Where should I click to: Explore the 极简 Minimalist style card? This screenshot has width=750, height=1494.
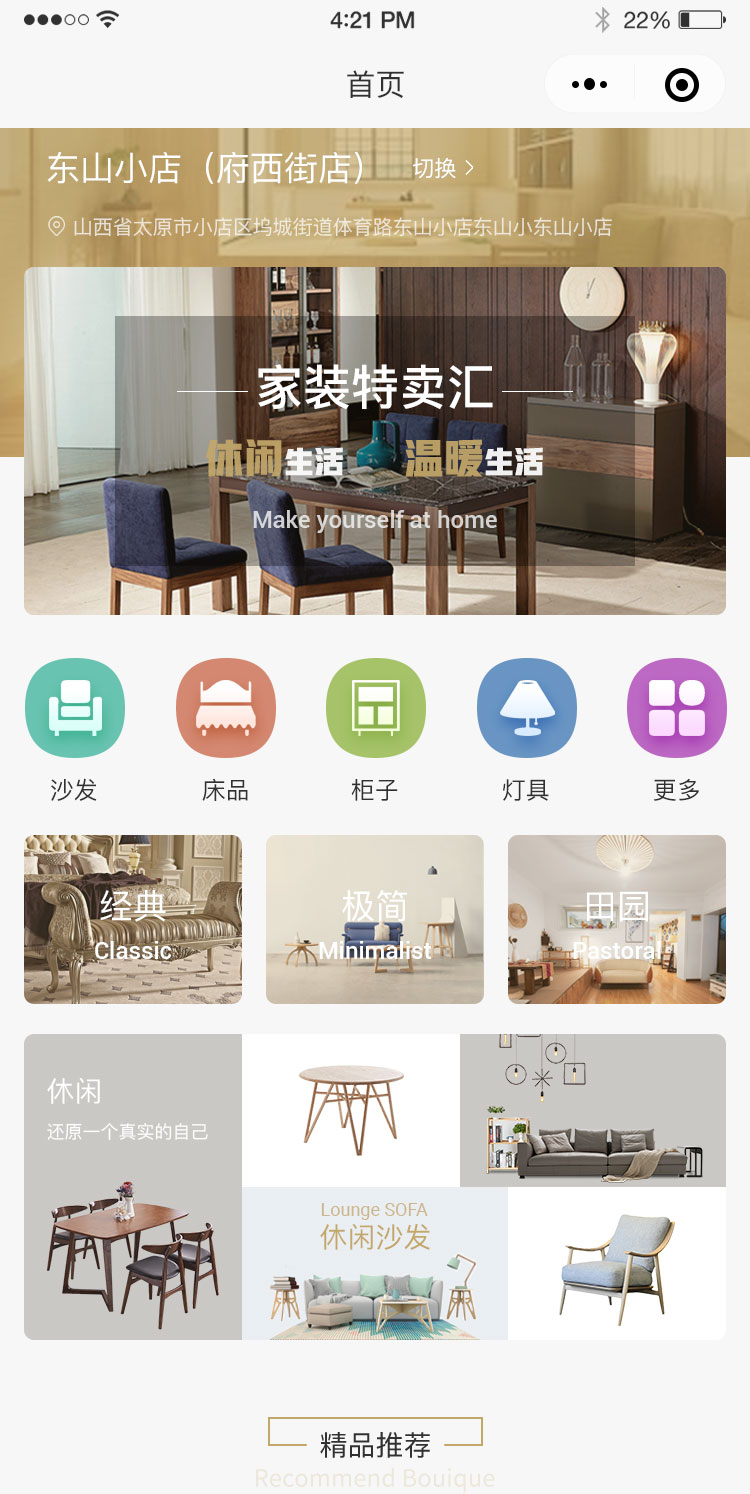375,919
